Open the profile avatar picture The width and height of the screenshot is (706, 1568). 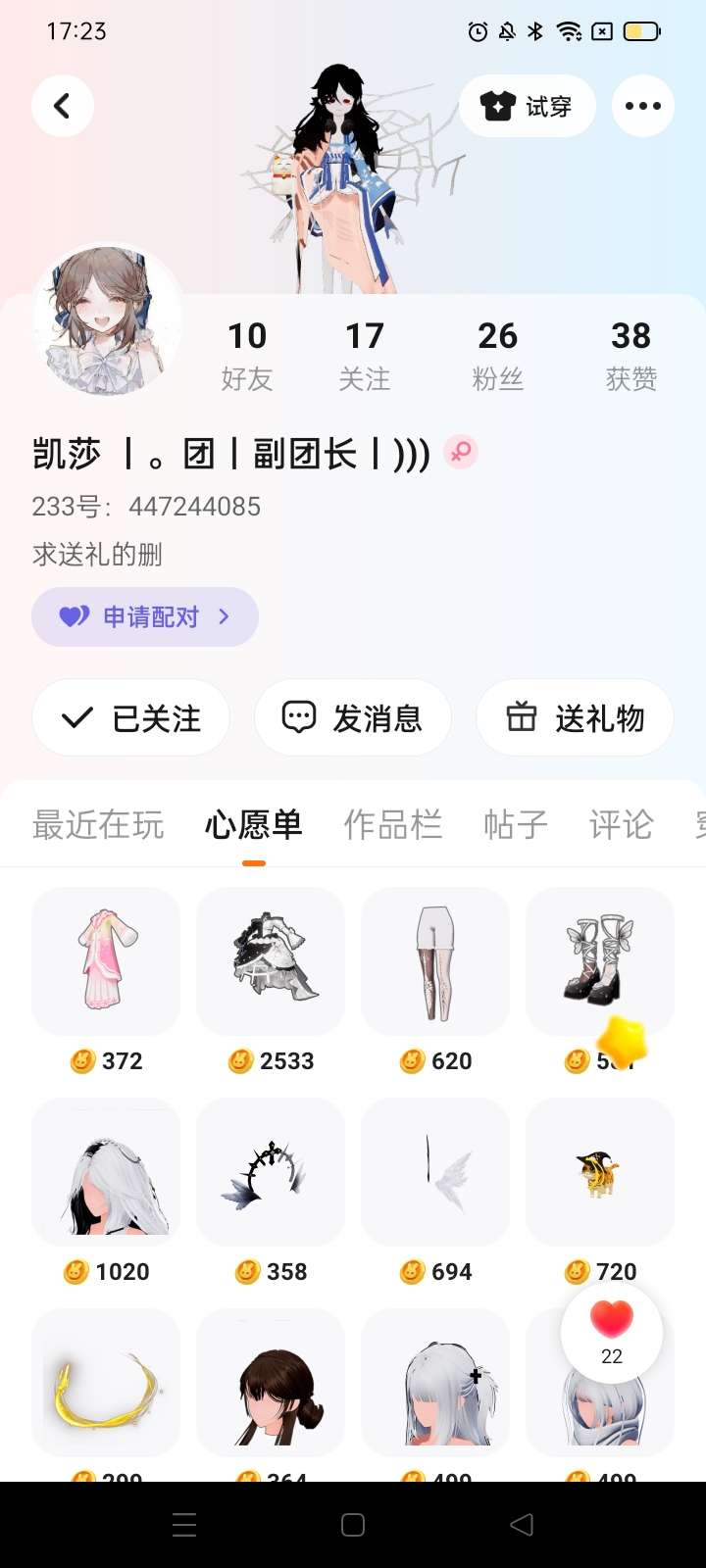pyautogui.click(x=107, y=319)
